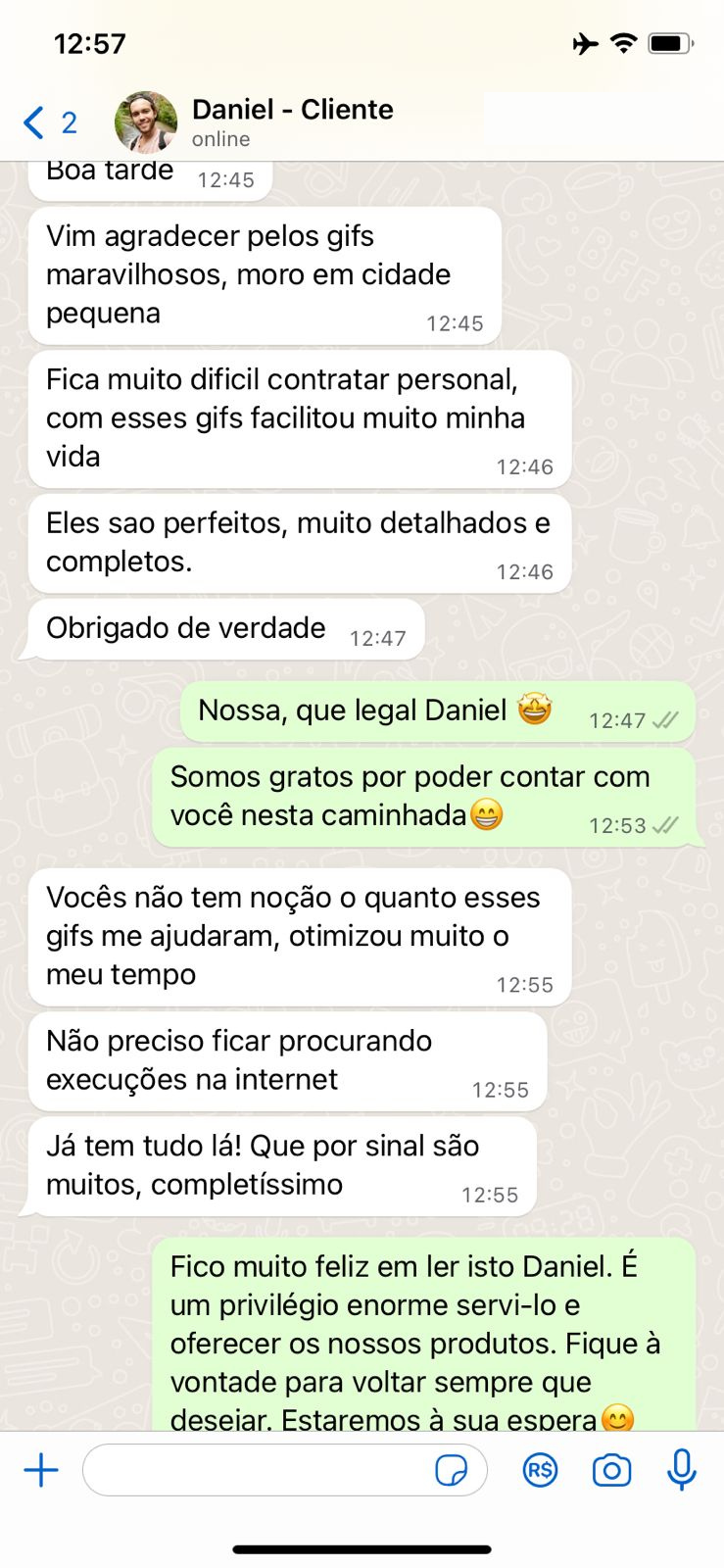Tap the Wi-Fi icon in the status bar
This screenshot has height=1568, width=724.
623,42
